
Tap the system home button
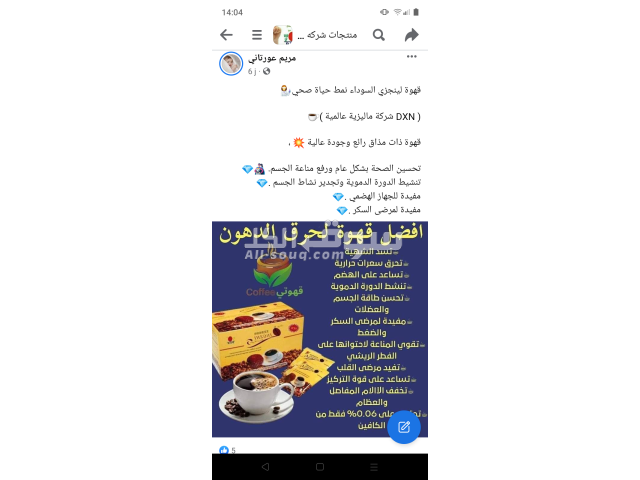[x=320, y=467]
